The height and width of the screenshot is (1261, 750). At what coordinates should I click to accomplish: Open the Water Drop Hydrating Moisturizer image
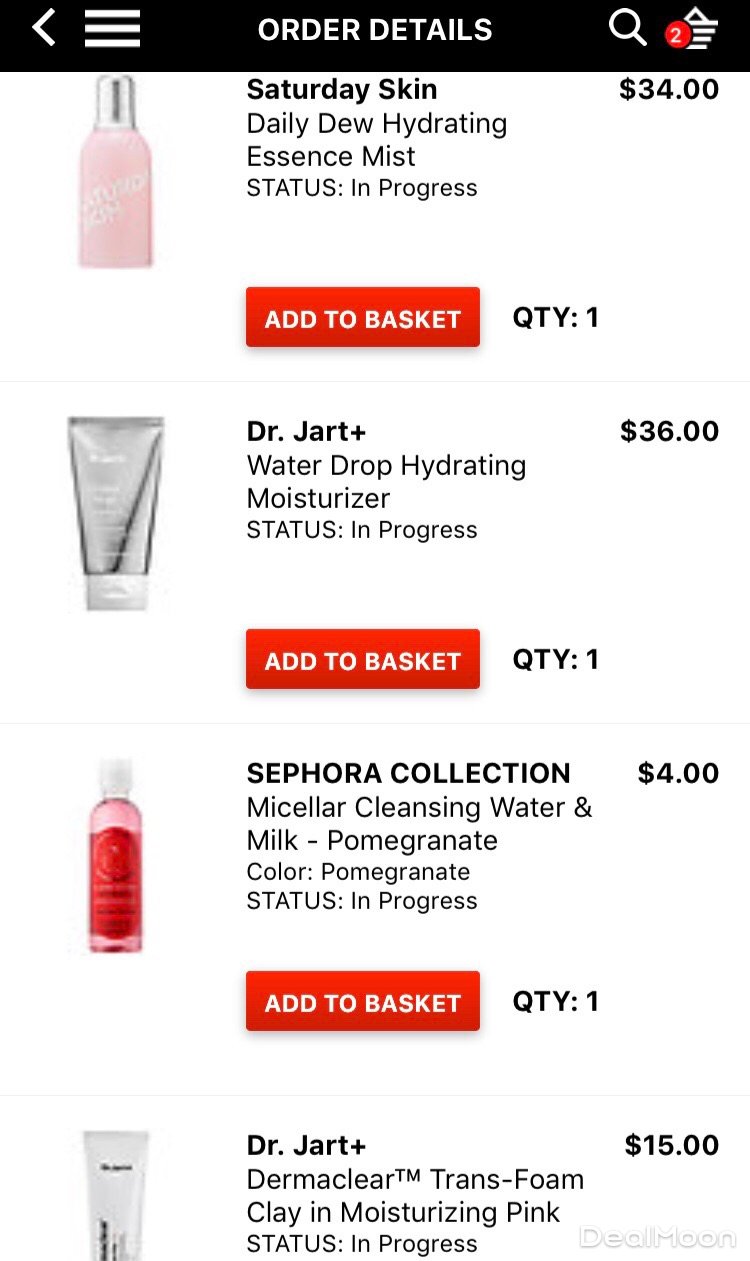116,513
